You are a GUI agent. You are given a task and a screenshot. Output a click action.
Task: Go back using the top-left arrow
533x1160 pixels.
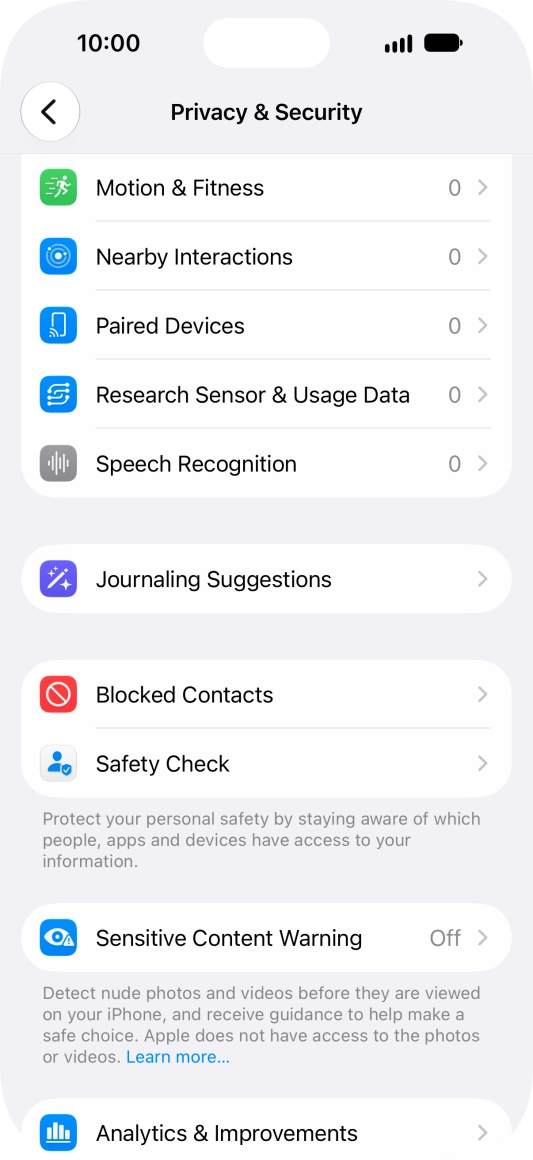pyautogui.click(x=50, y=112)
